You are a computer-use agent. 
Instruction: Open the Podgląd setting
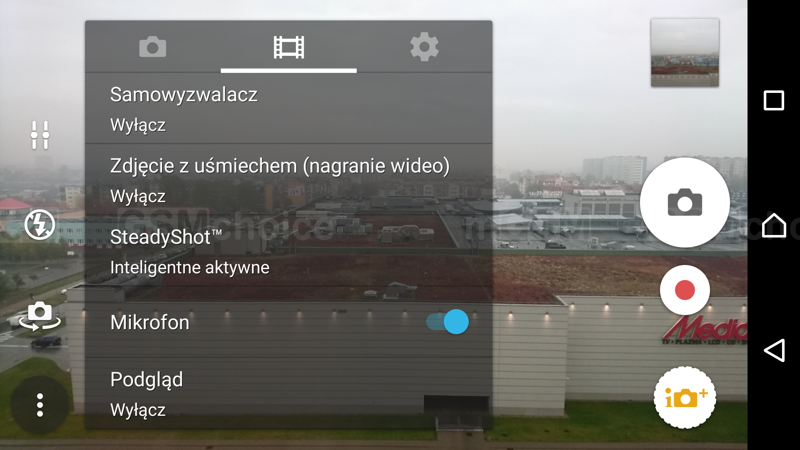click(x=288, y=393)
